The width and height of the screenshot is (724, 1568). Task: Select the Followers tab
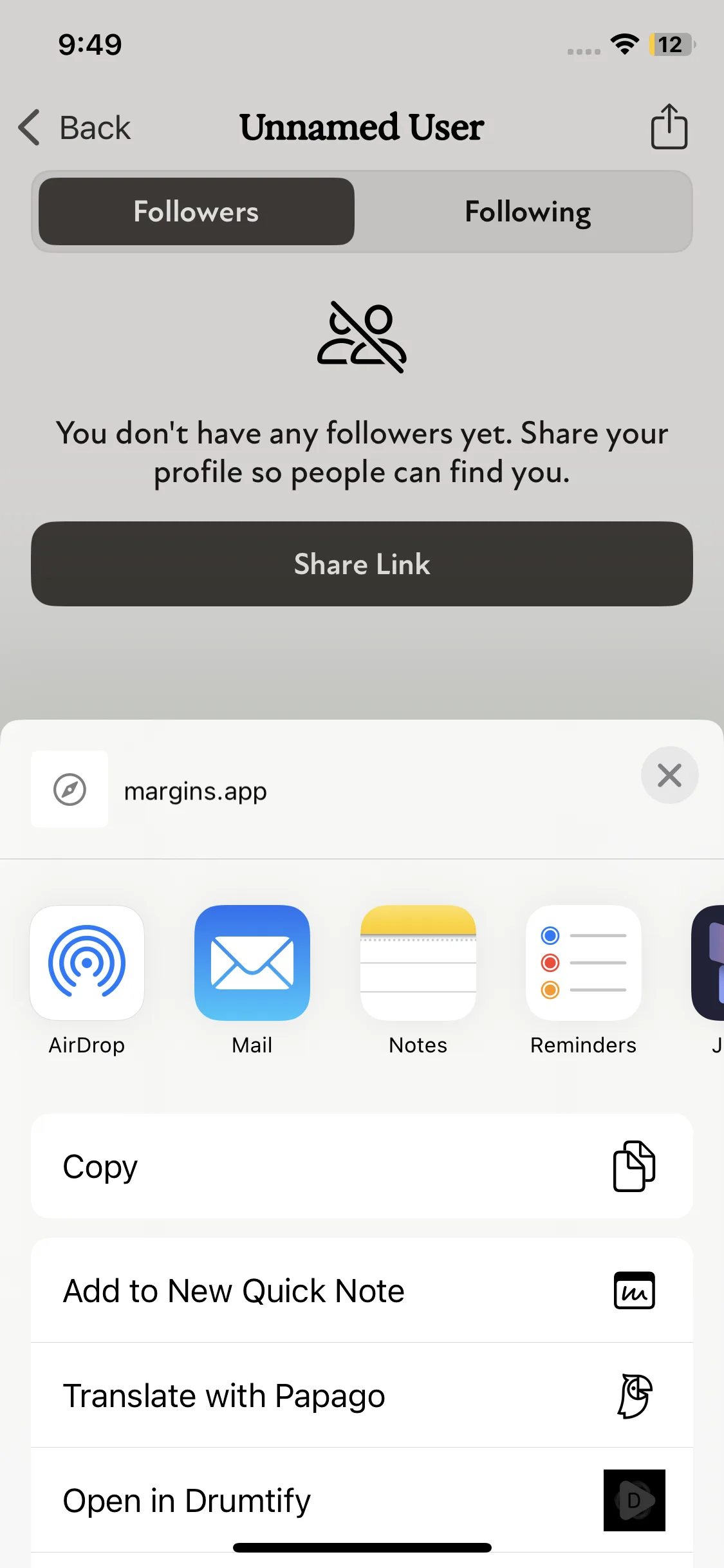pyautogui.click(x=196, y=212)
